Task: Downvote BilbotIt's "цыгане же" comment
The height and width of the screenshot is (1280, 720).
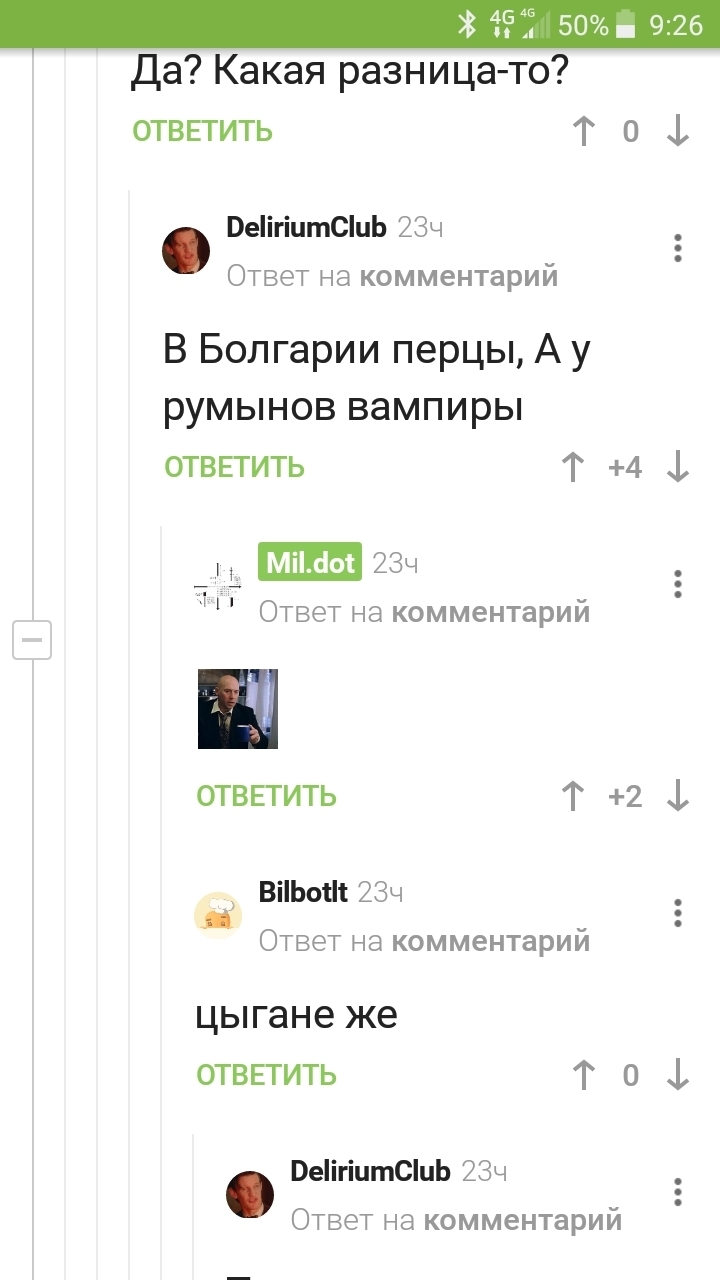Action: (678, 1075)
